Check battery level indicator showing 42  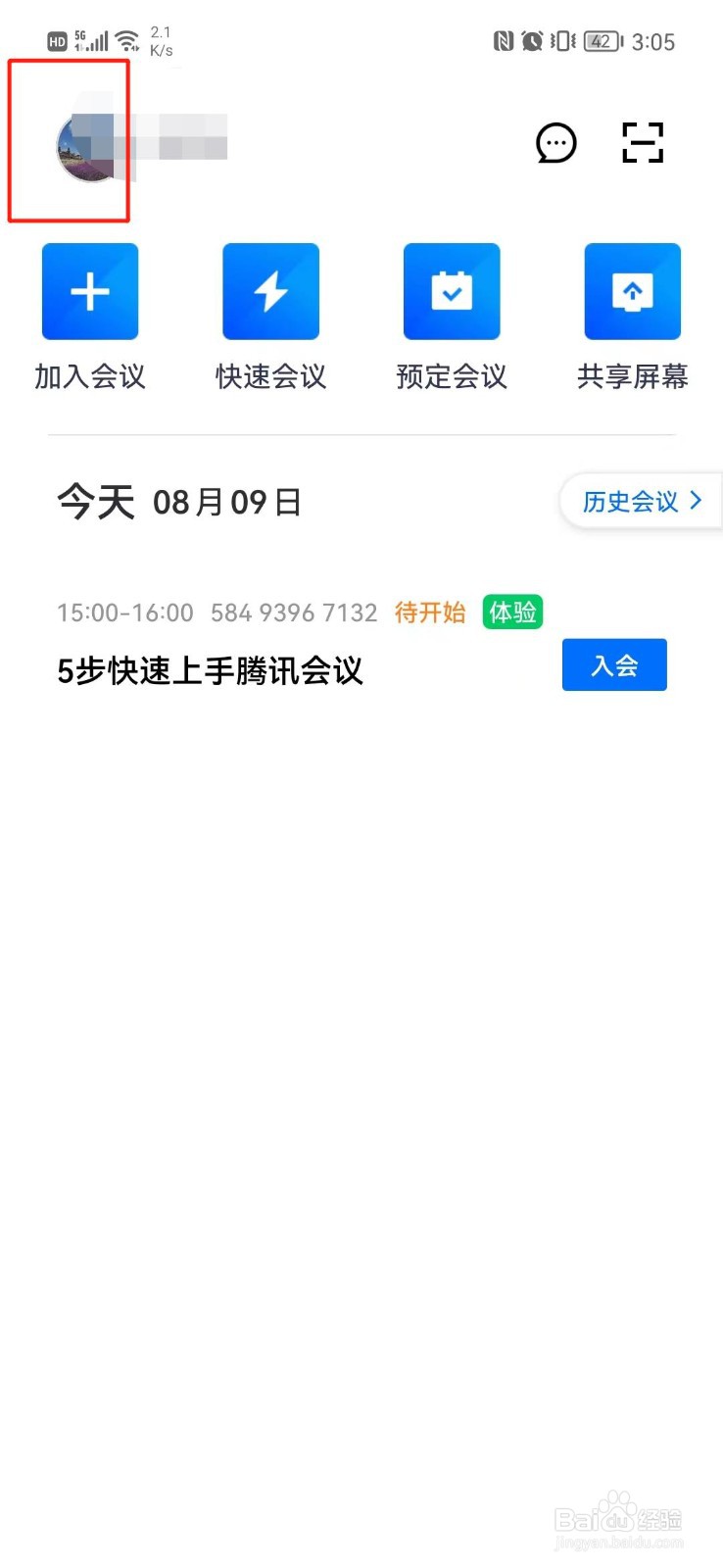[600, 41]
